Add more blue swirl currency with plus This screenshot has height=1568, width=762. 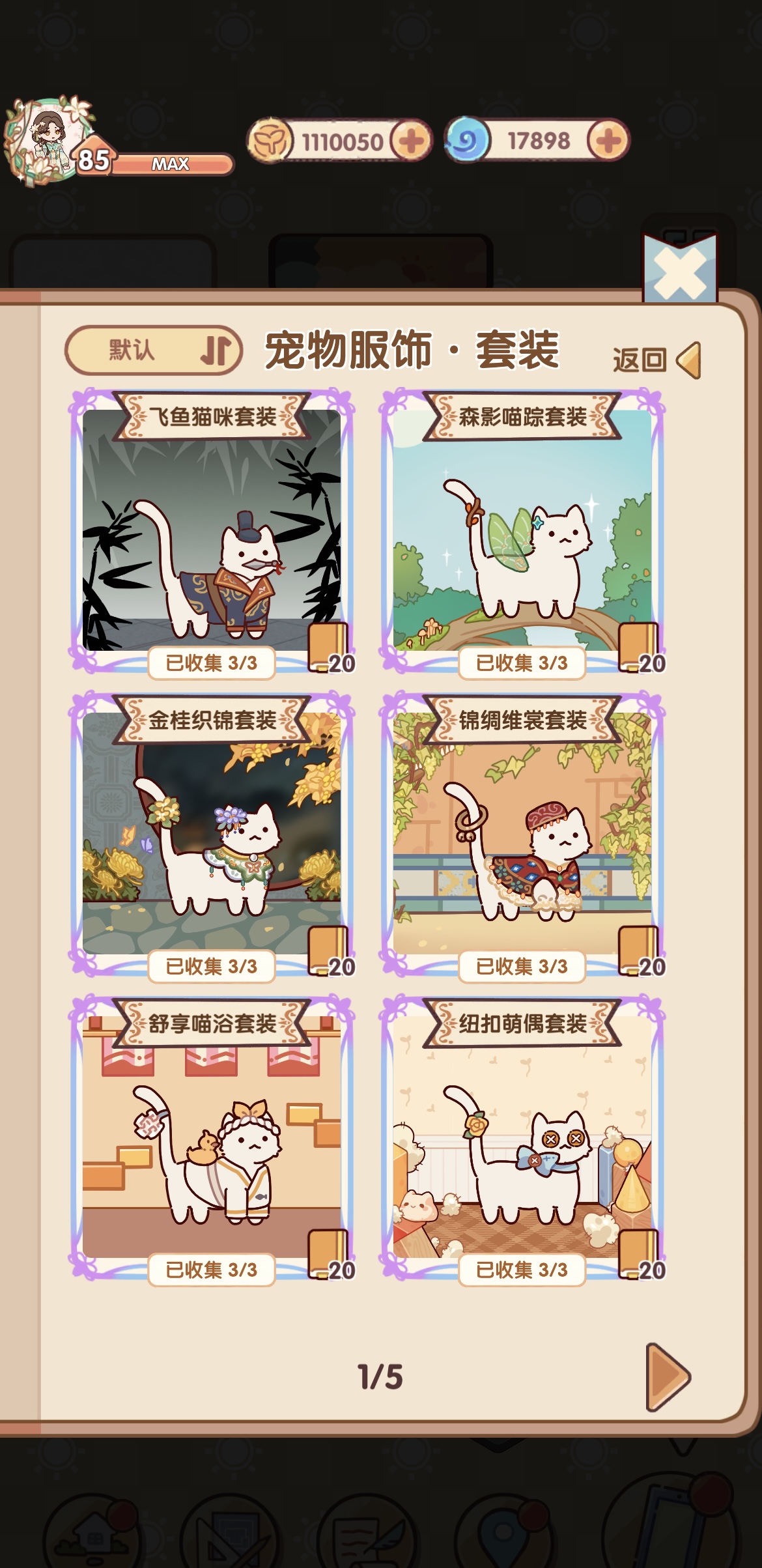(608, 141)
